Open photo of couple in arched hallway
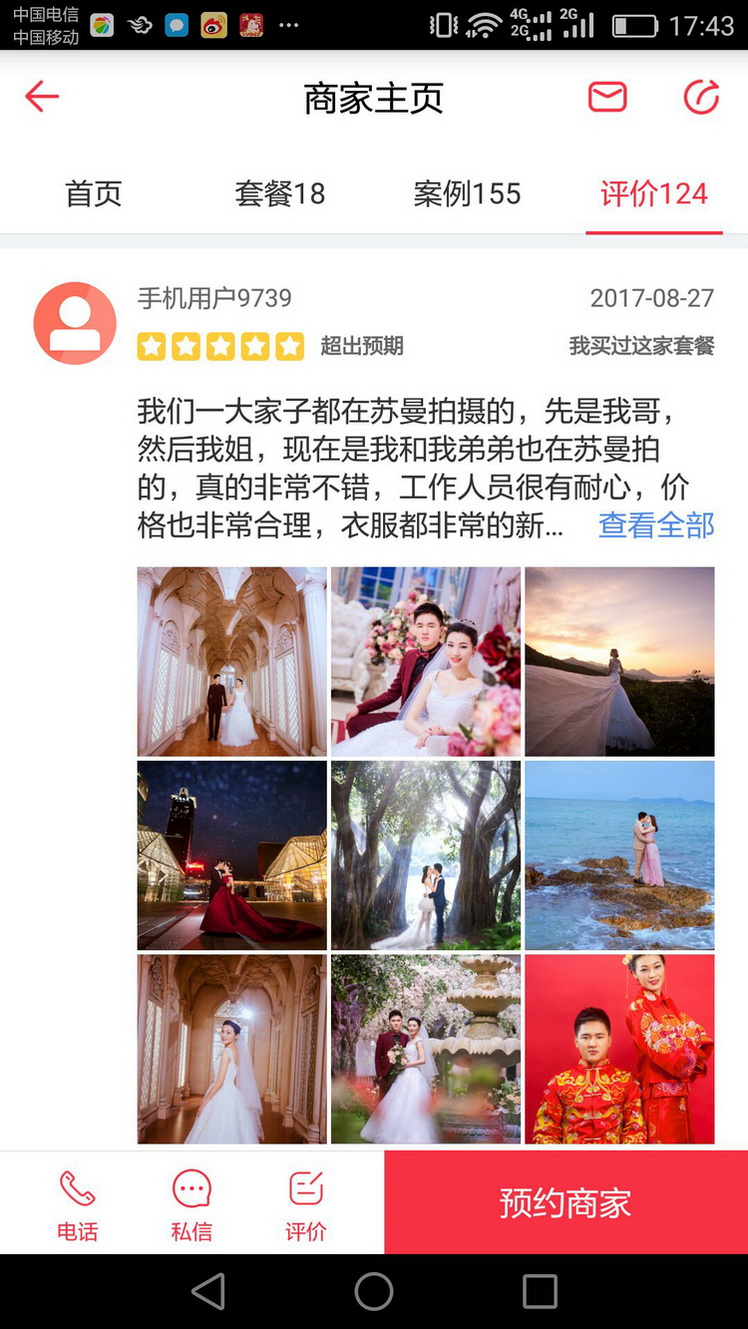Screen dimensions: 748x1329 pos(232,661)
